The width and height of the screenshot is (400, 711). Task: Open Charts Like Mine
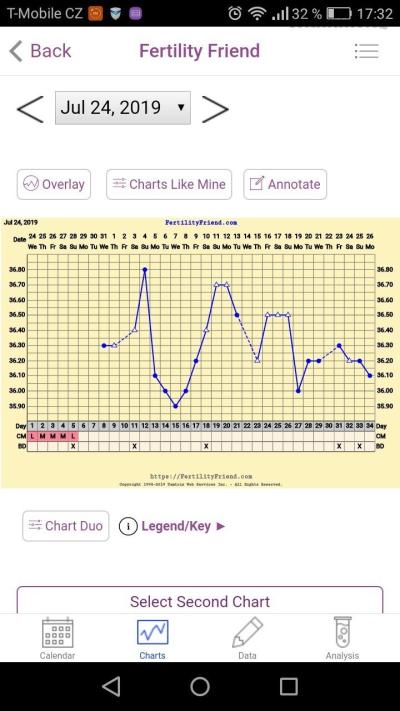coord(169,184)
